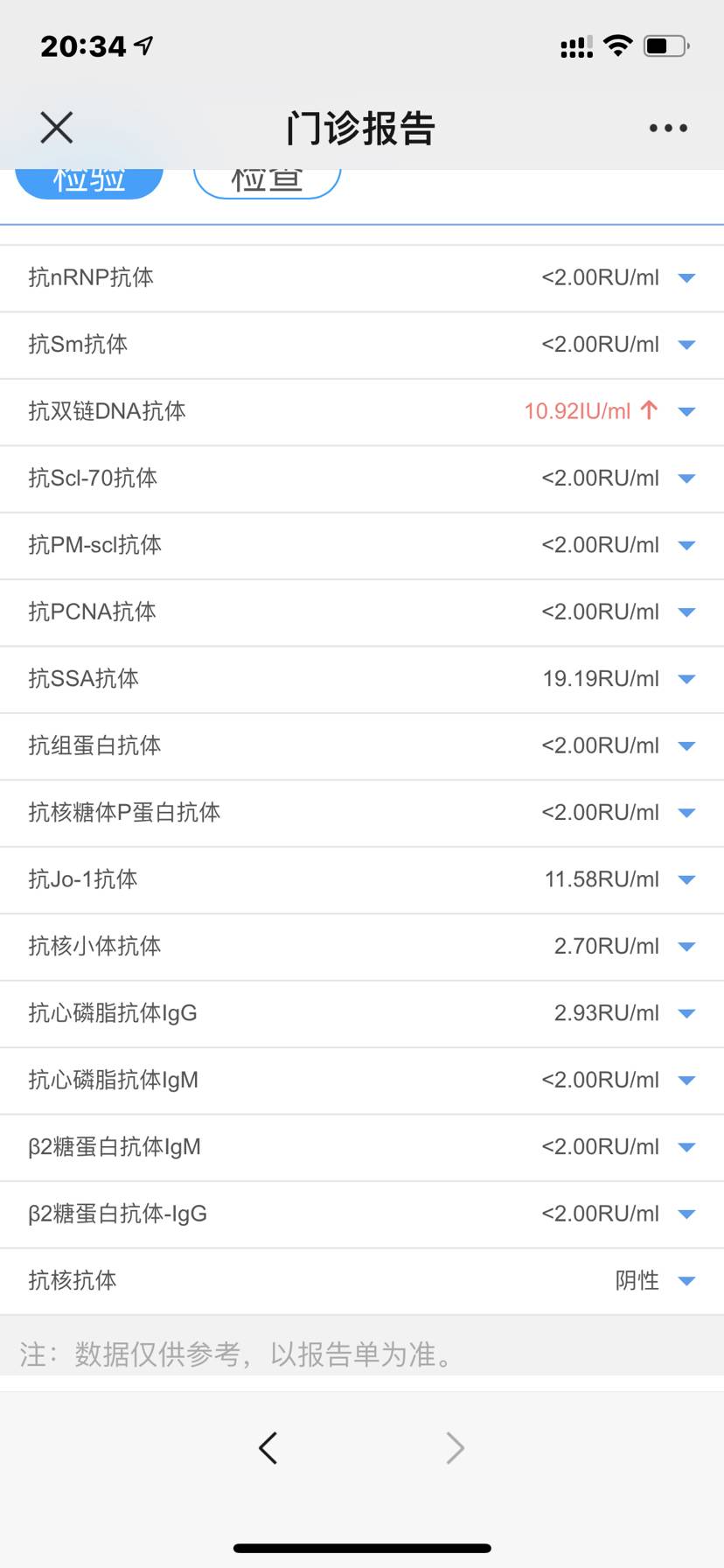Expand the 抗核小体抗体 row
Image resolution: width=724 pixels, height=1568 pixels.
pyautogui.click(x=686, y=947)
